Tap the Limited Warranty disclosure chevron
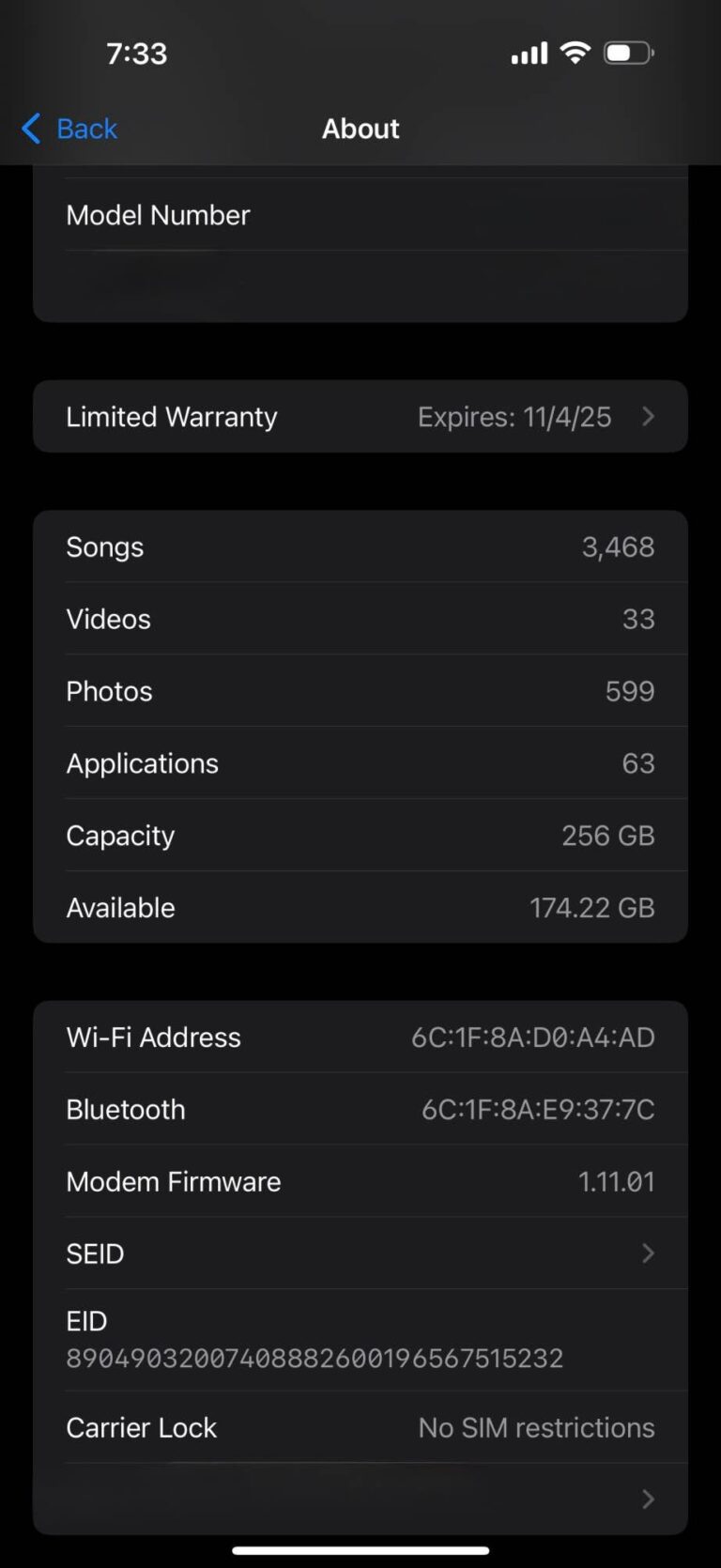Viewport: 721px width, 1568px height. pyautogui.click(x=648, y=417)
